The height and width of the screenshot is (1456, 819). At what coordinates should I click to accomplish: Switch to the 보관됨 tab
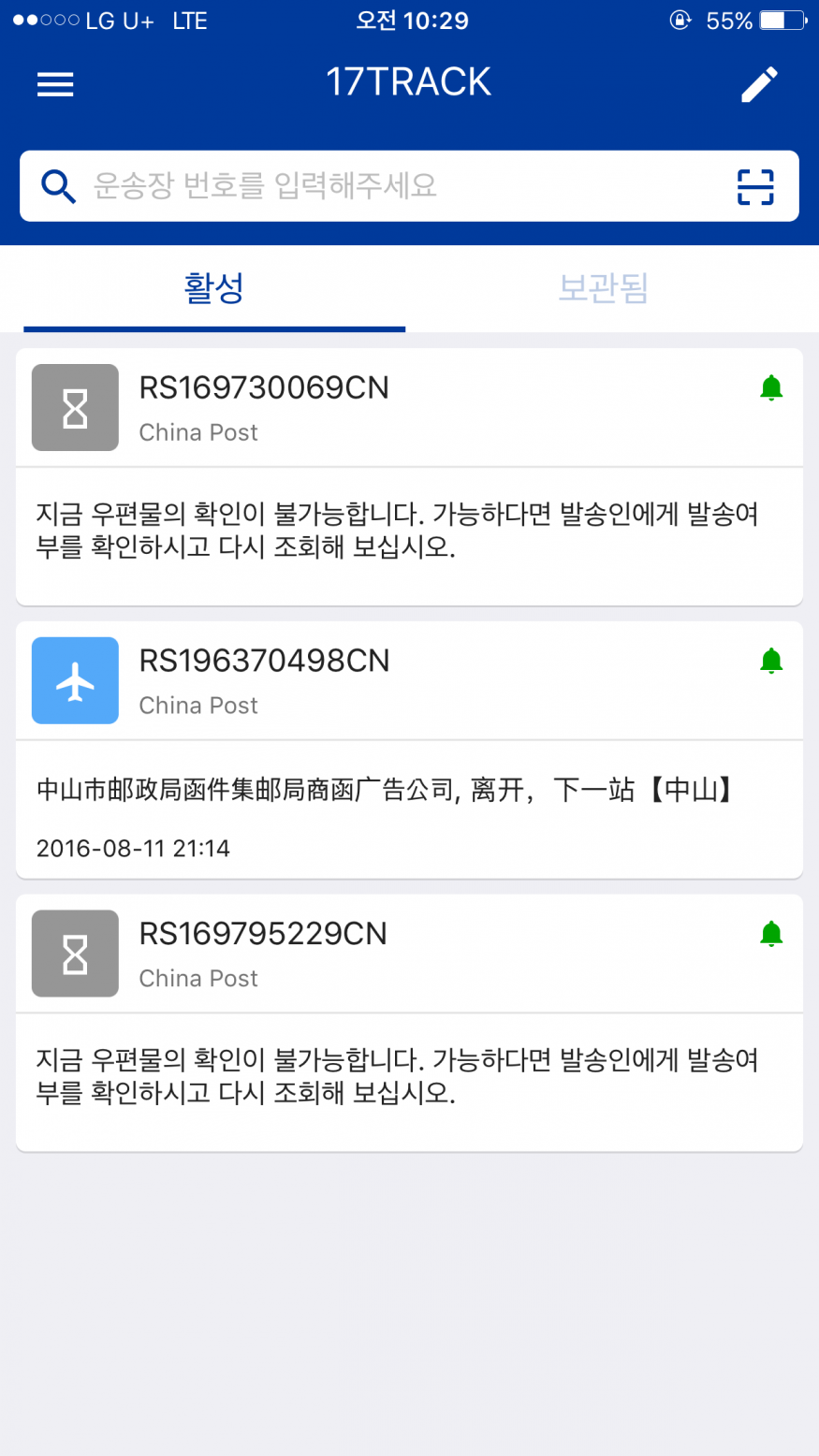click(x=603, y=288)
